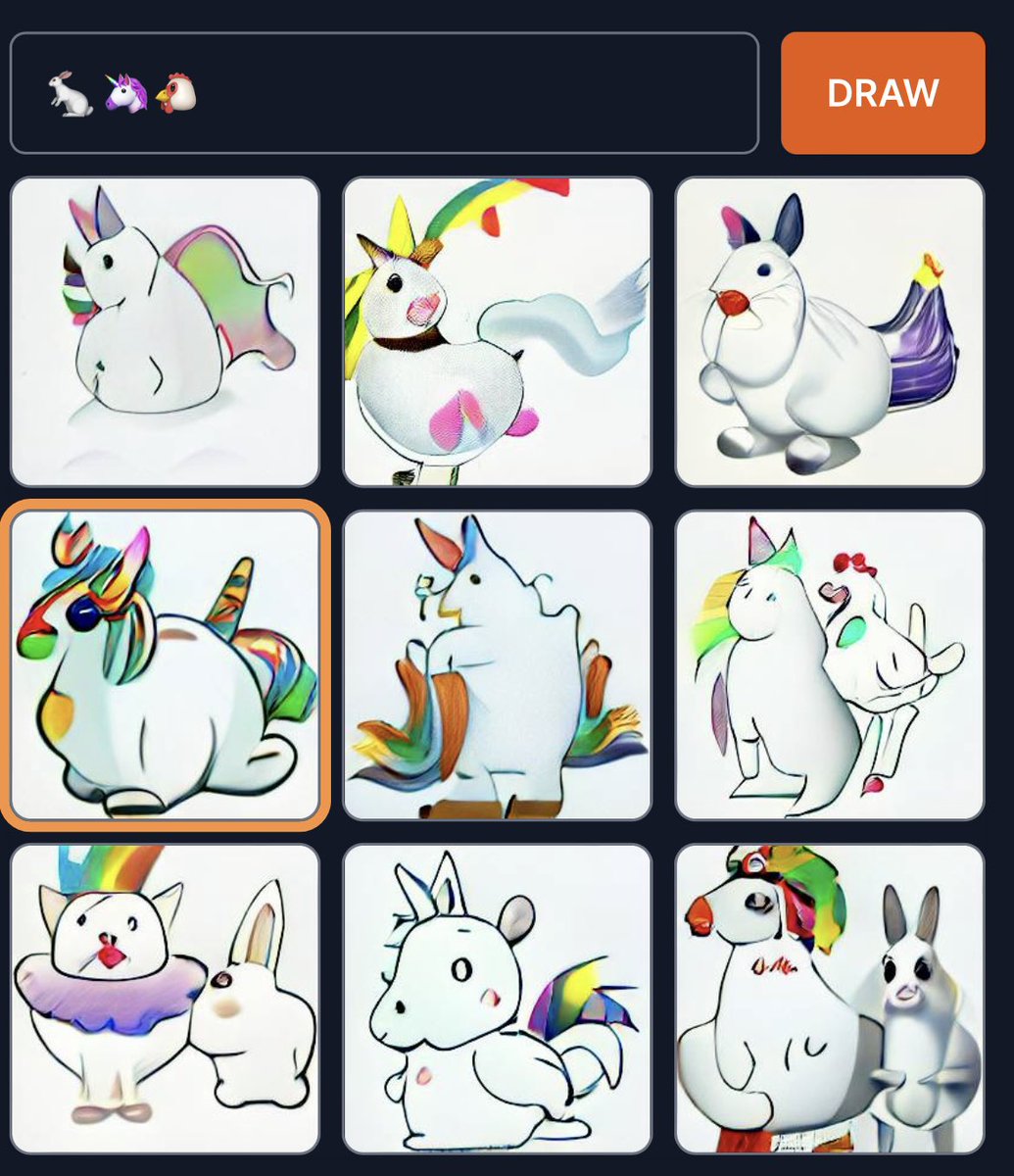The image size is (1014, 1176).
Task: Open the rabbit with pastel wings image
Action: 165,331
